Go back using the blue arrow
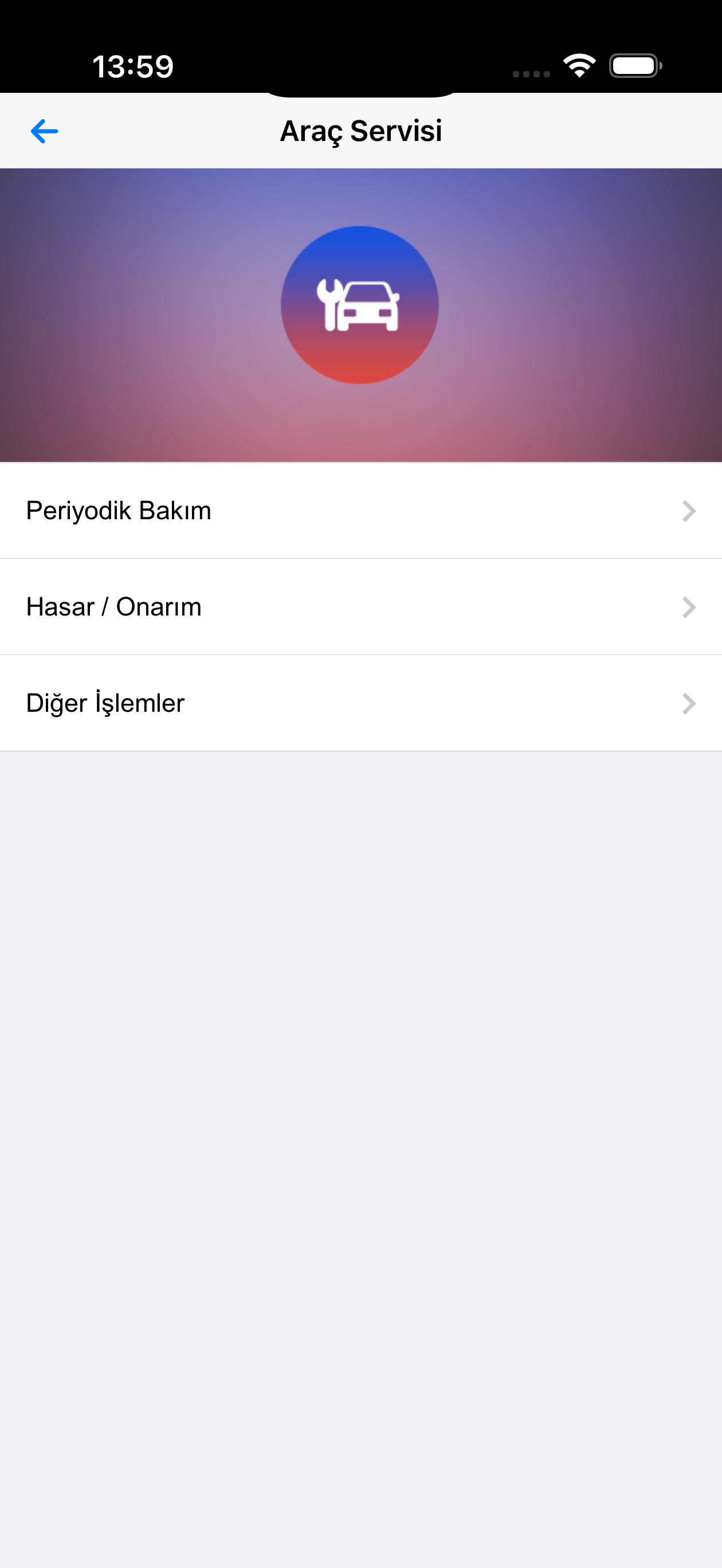The image size is (722, 1568). [x=45, y=131]
